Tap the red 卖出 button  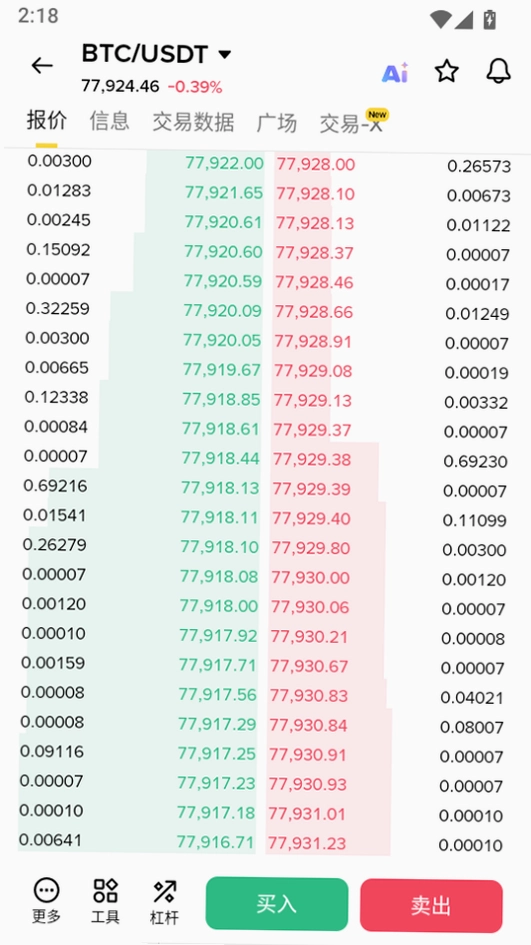(431, 906)
